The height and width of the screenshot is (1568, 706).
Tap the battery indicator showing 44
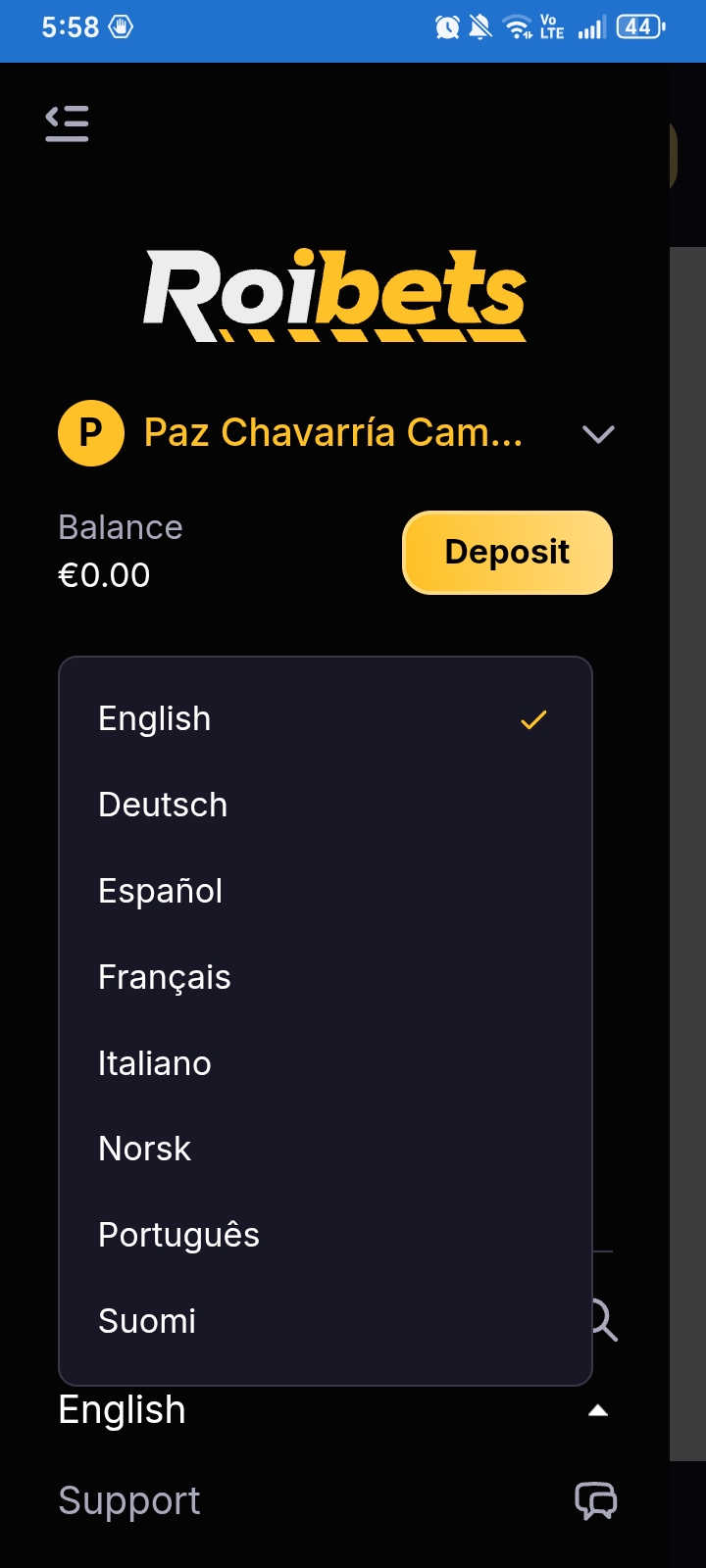pos(638,26)
